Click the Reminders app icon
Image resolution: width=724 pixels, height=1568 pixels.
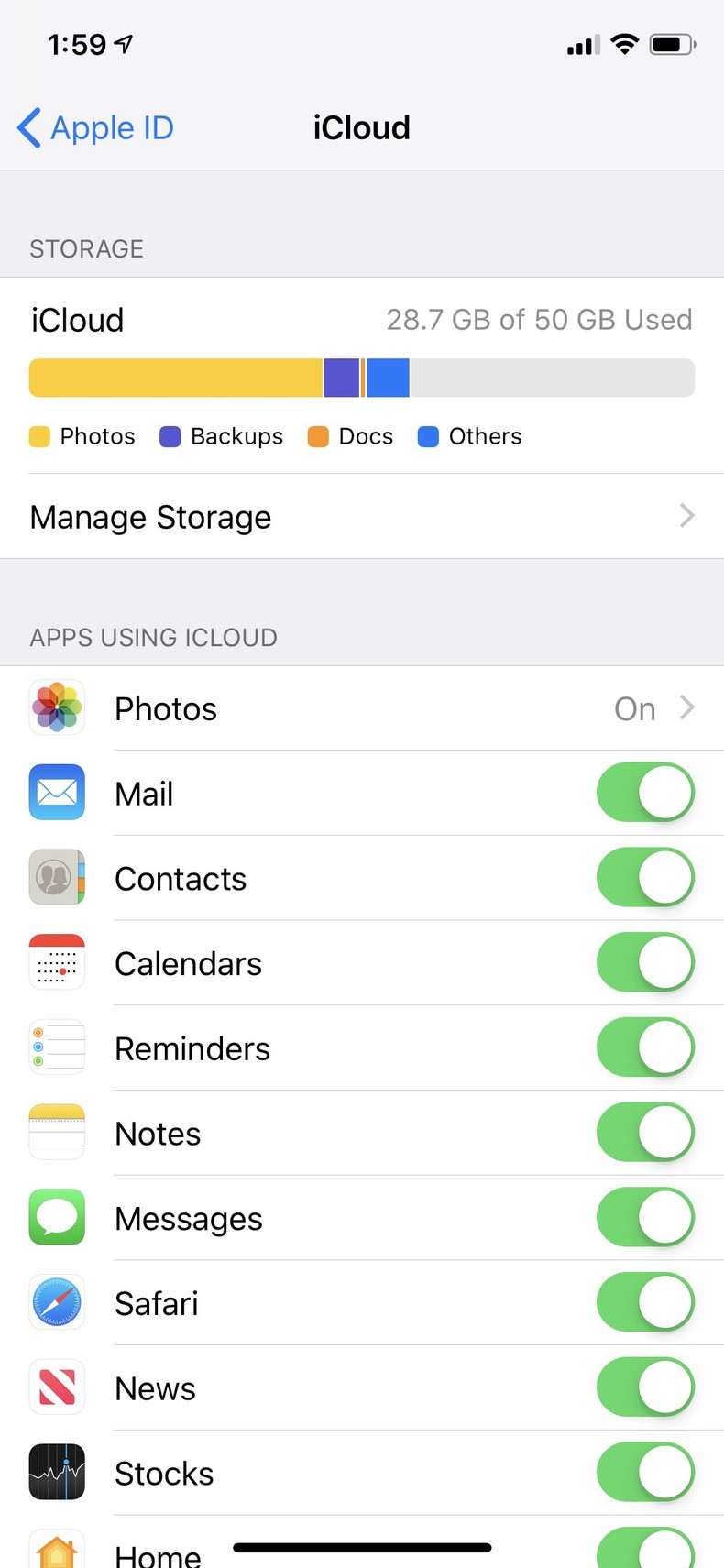coord(56,1047)
